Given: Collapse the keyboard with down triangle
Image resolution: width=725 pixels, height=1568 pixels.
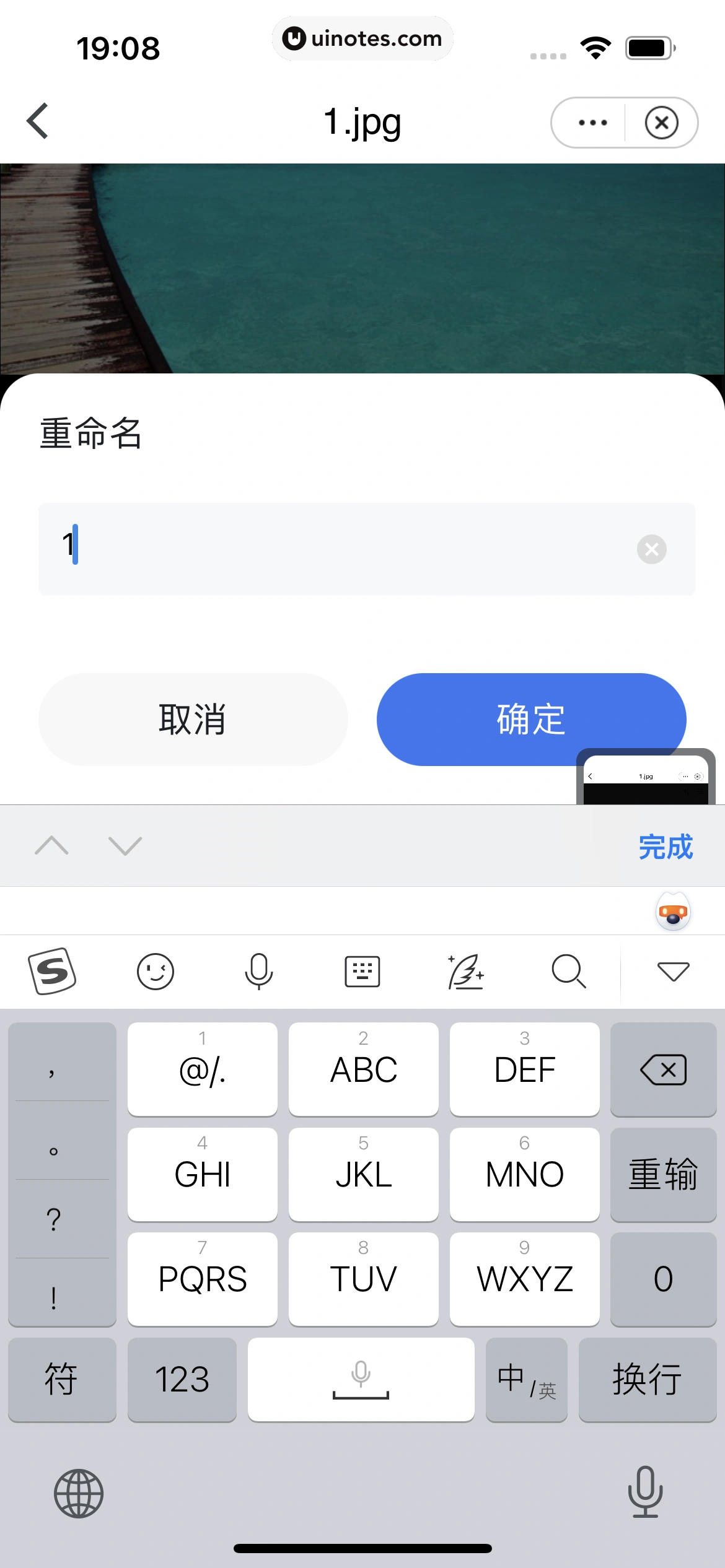Looking at the screenshot, I should (674, 971).
